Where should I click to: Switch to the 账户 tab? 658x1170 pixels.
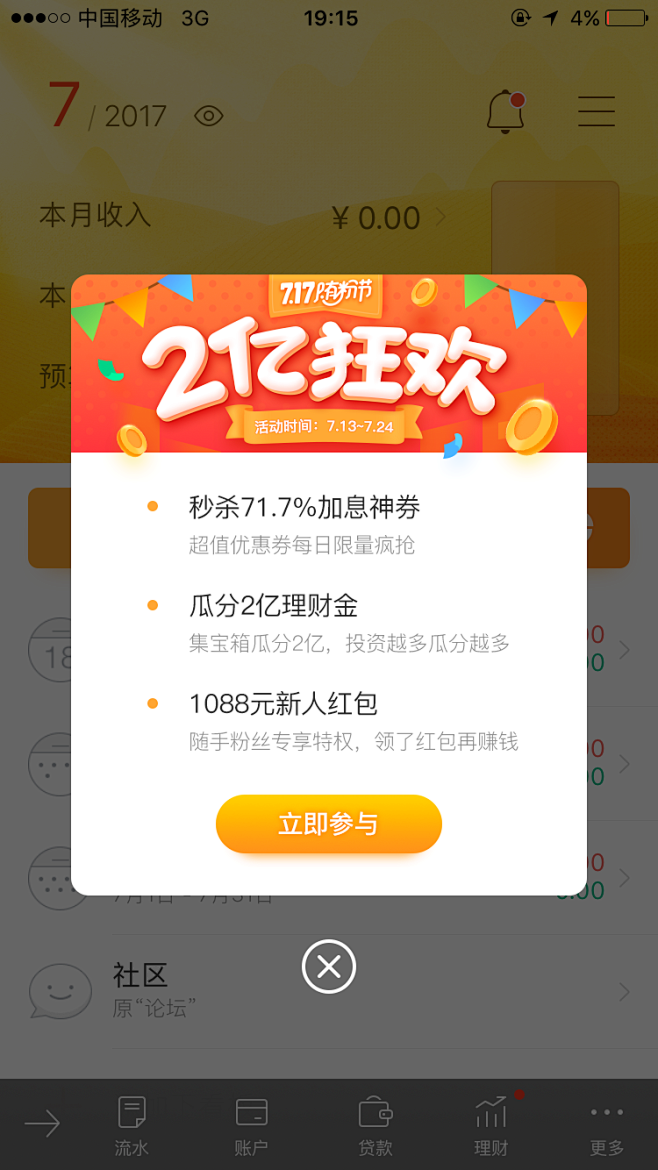[251, 1125]
